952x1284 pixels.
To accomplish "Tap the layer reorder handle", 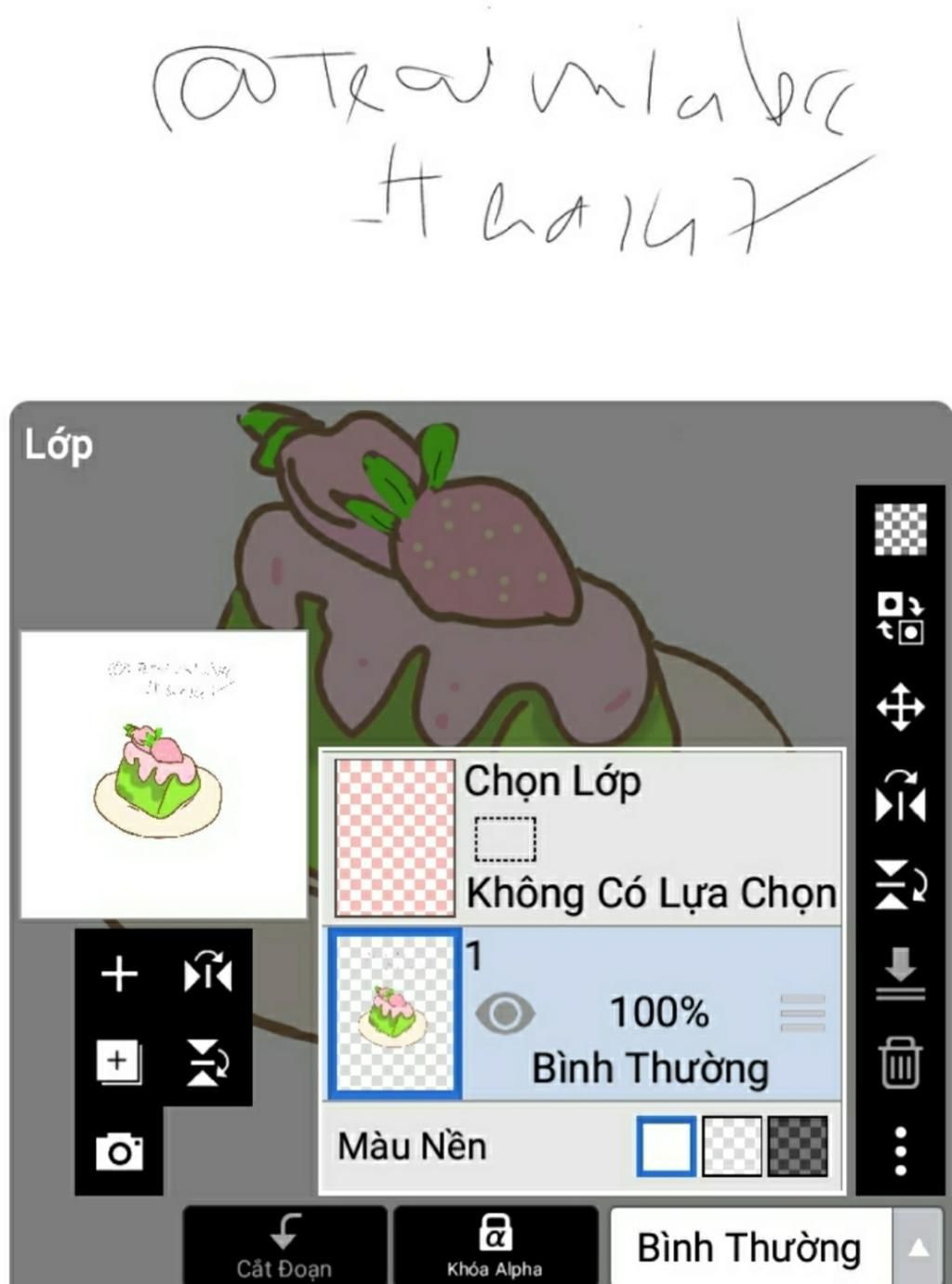I will 802,1013.
